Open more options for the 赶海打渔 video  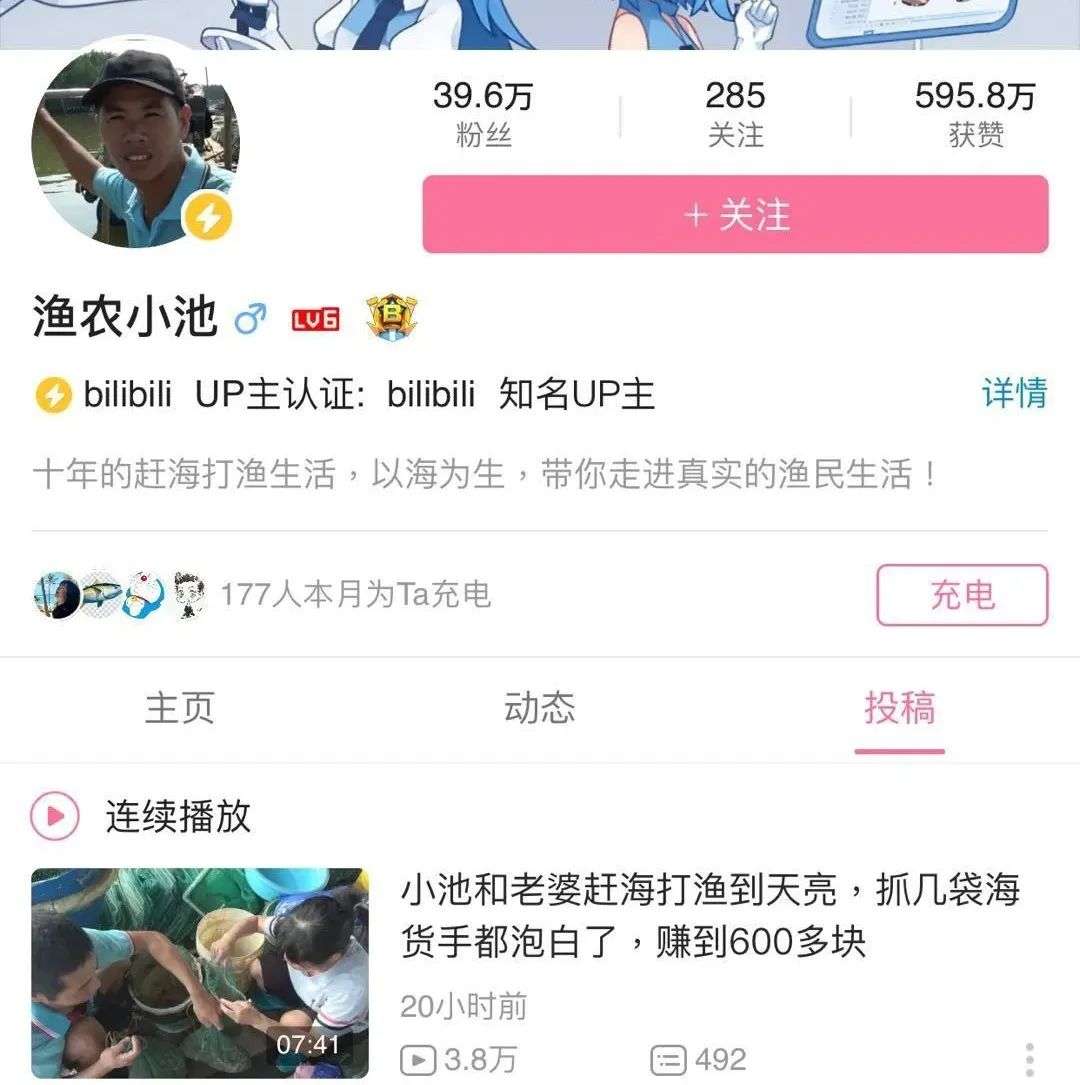pos(1030,1059)
